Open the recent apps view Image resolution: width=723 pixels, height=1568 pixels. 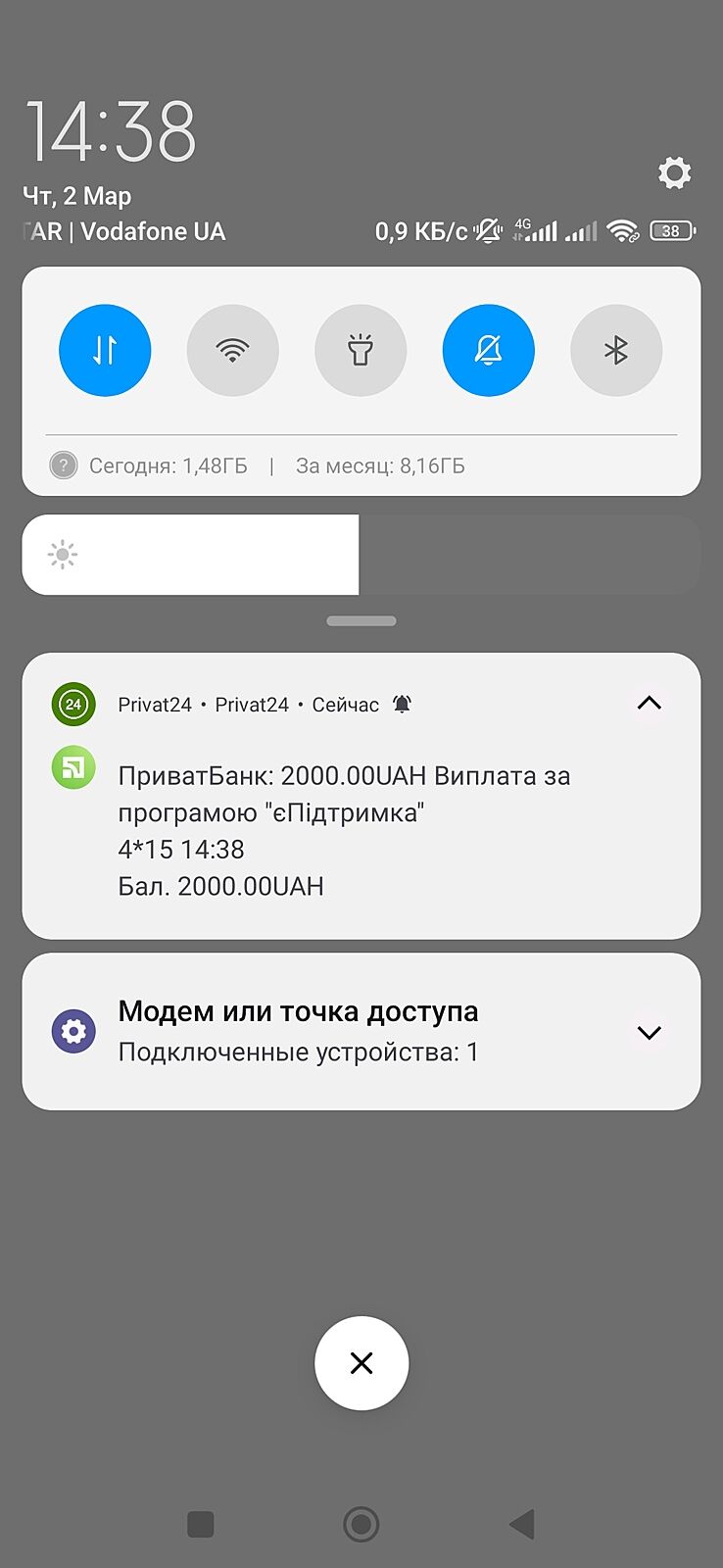click(200, 1524)
